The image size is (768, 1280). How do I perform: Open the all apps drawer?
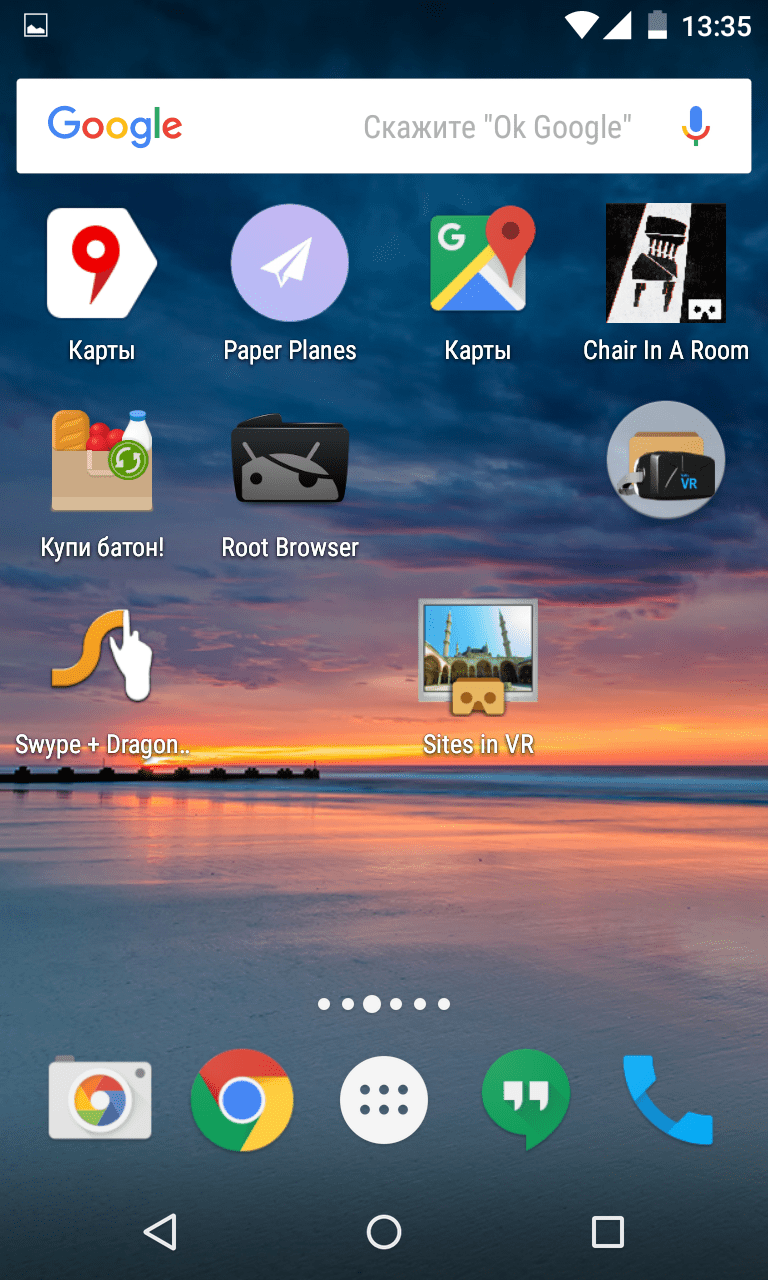pyautogui.click(x=384, y=1100)
